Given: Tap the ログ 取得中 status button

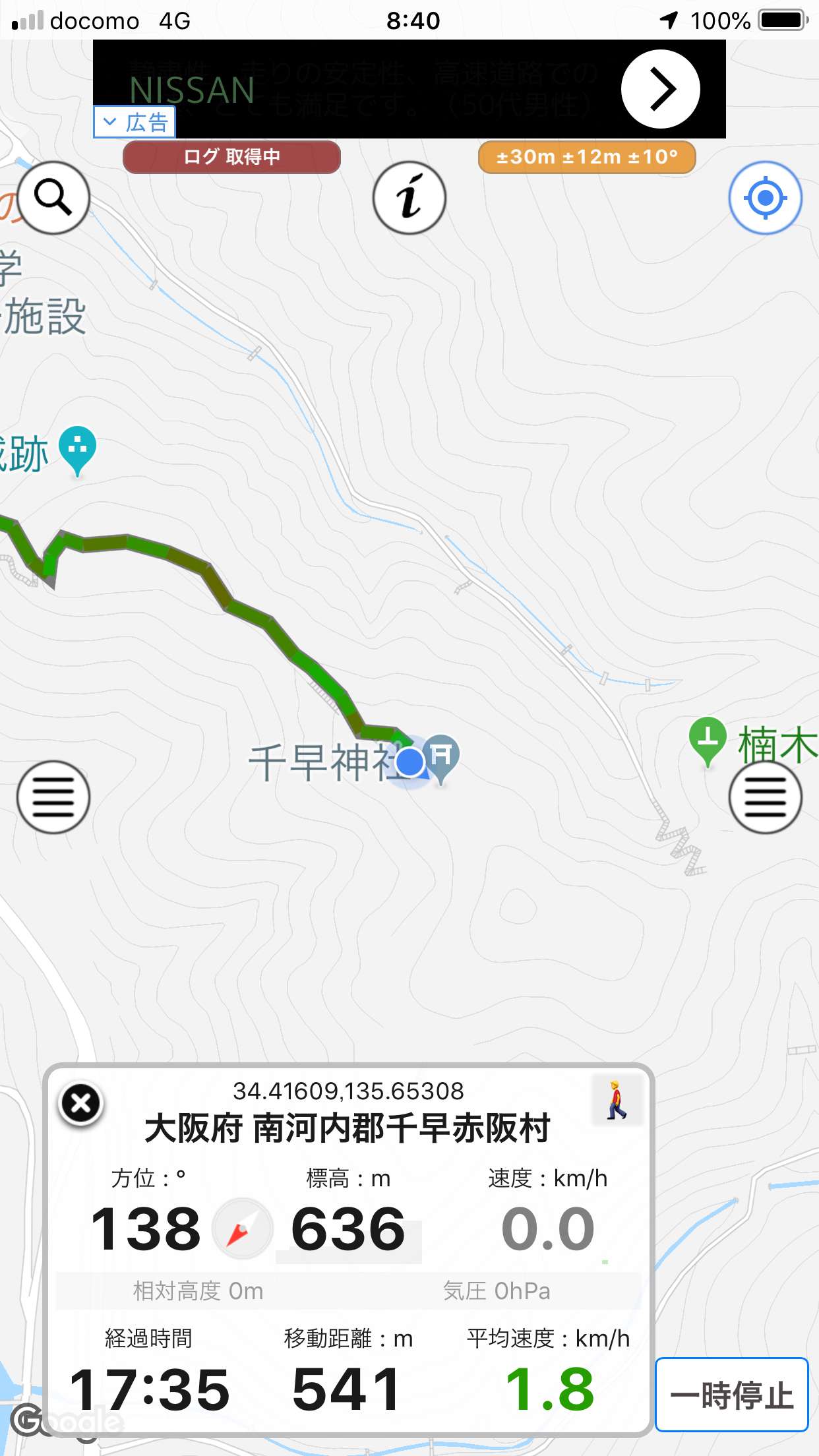Looking at the screenshot, I should pyautogui.click(x=231, y=157).
